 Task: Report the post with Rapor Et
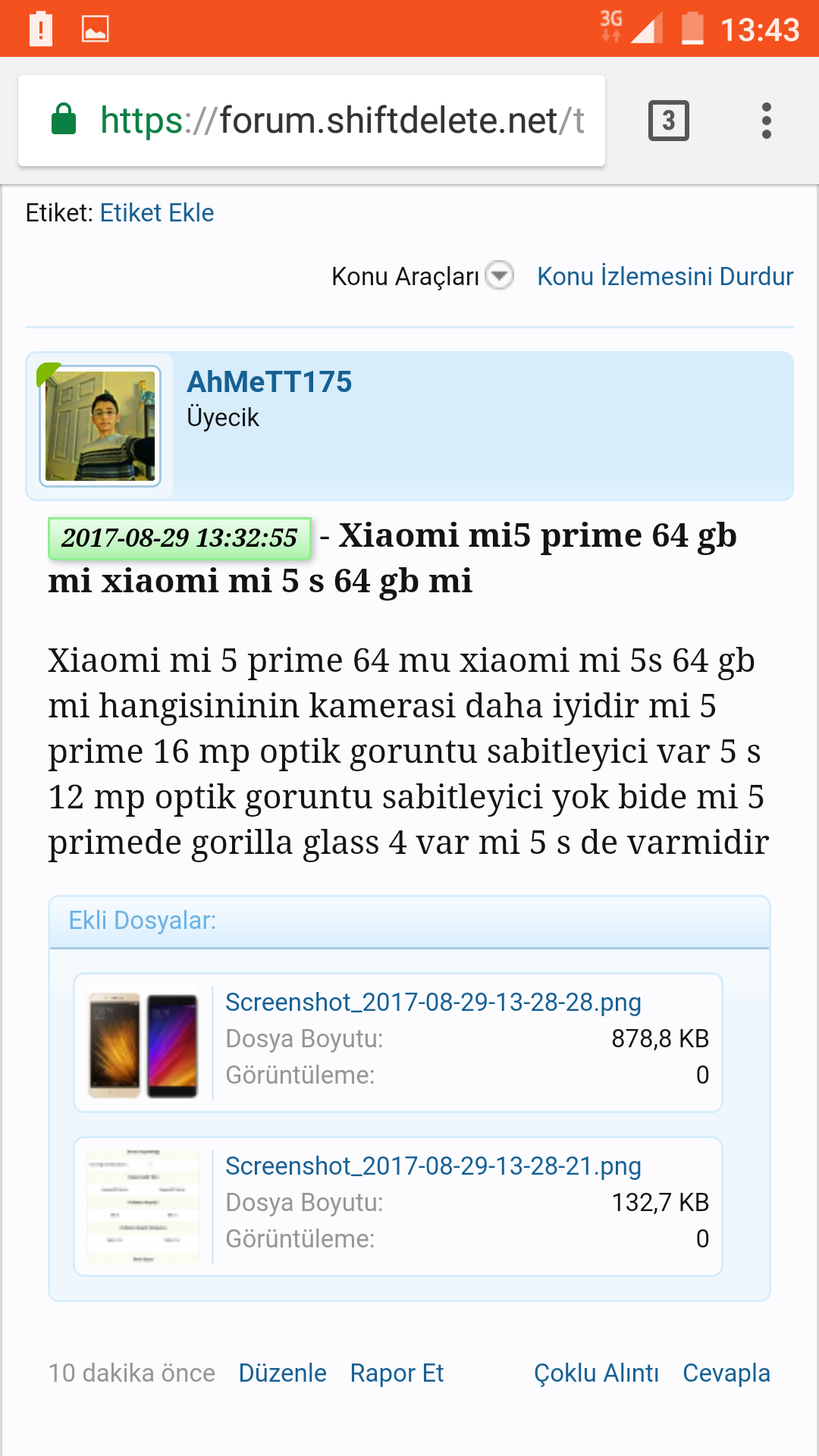coord(397,1373)
